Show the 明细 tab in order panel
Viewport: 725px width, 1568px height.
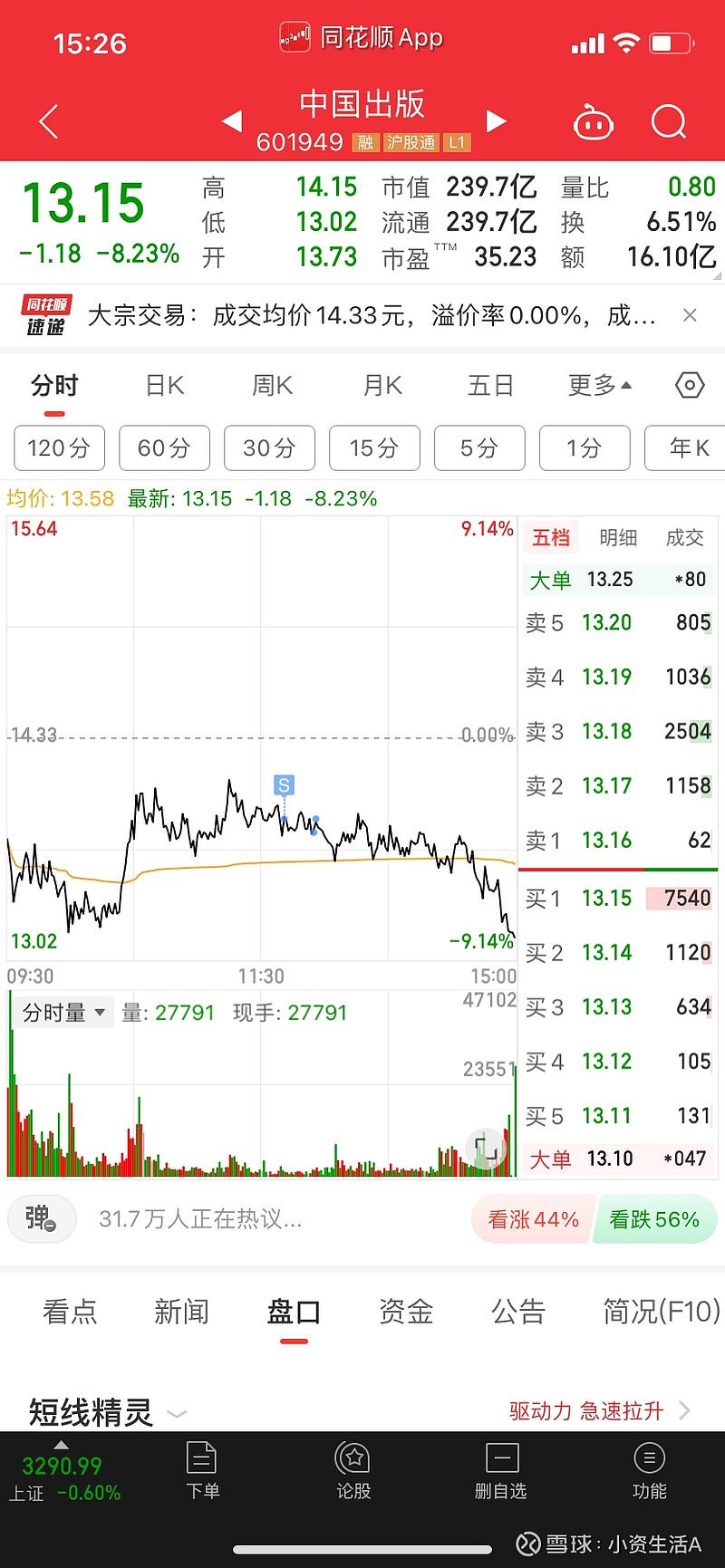click(618, 538)
